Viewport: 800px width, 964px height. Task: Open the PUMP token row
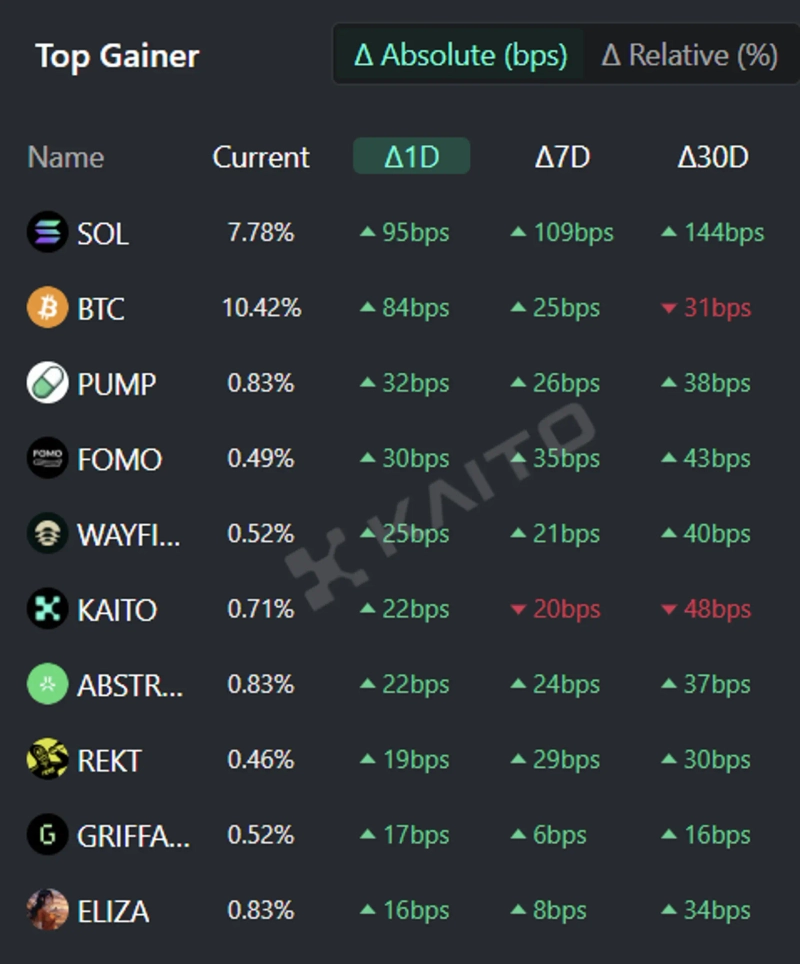pyautogui.click(x=116, y=384)
